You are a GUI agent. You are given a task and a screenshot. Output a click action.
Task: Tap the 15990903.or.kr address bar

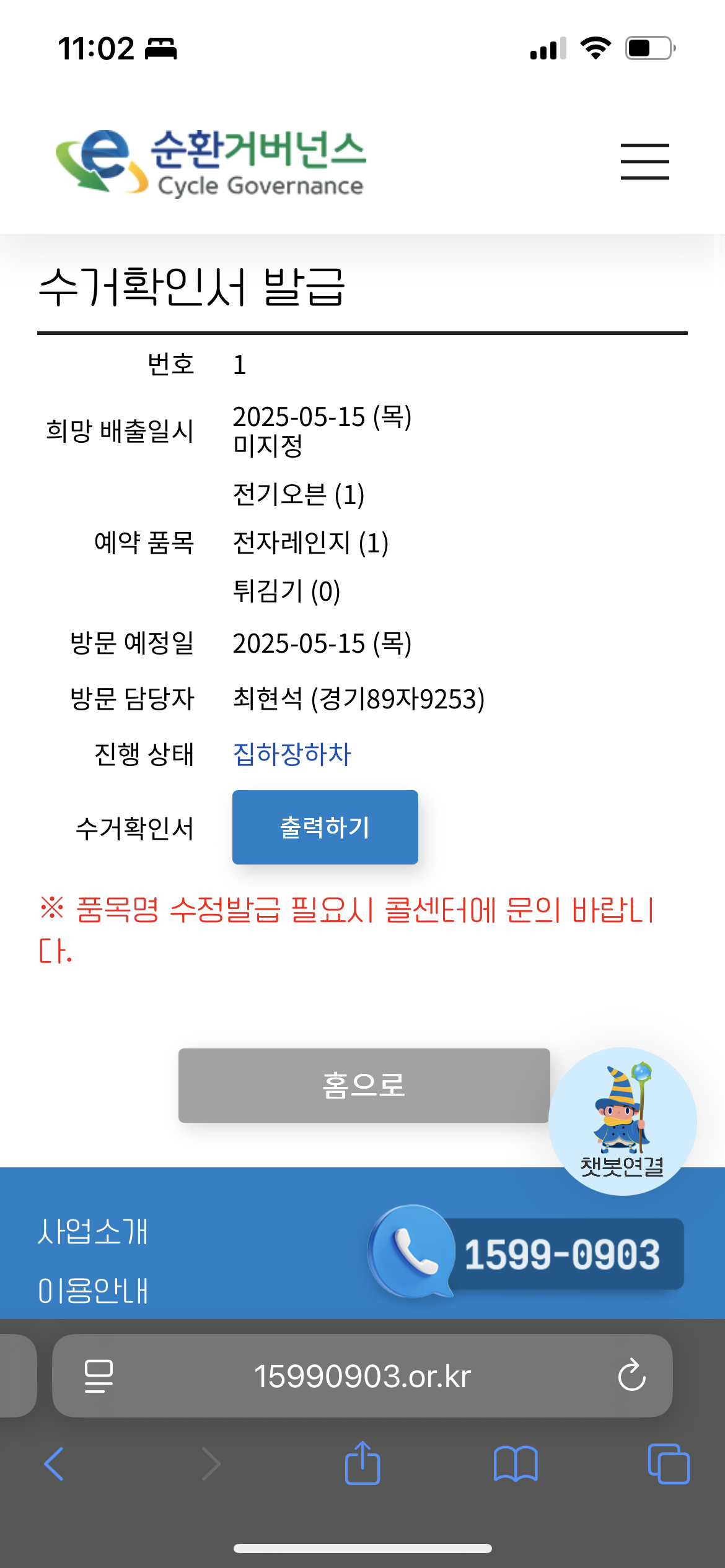tap(362, 1376)
